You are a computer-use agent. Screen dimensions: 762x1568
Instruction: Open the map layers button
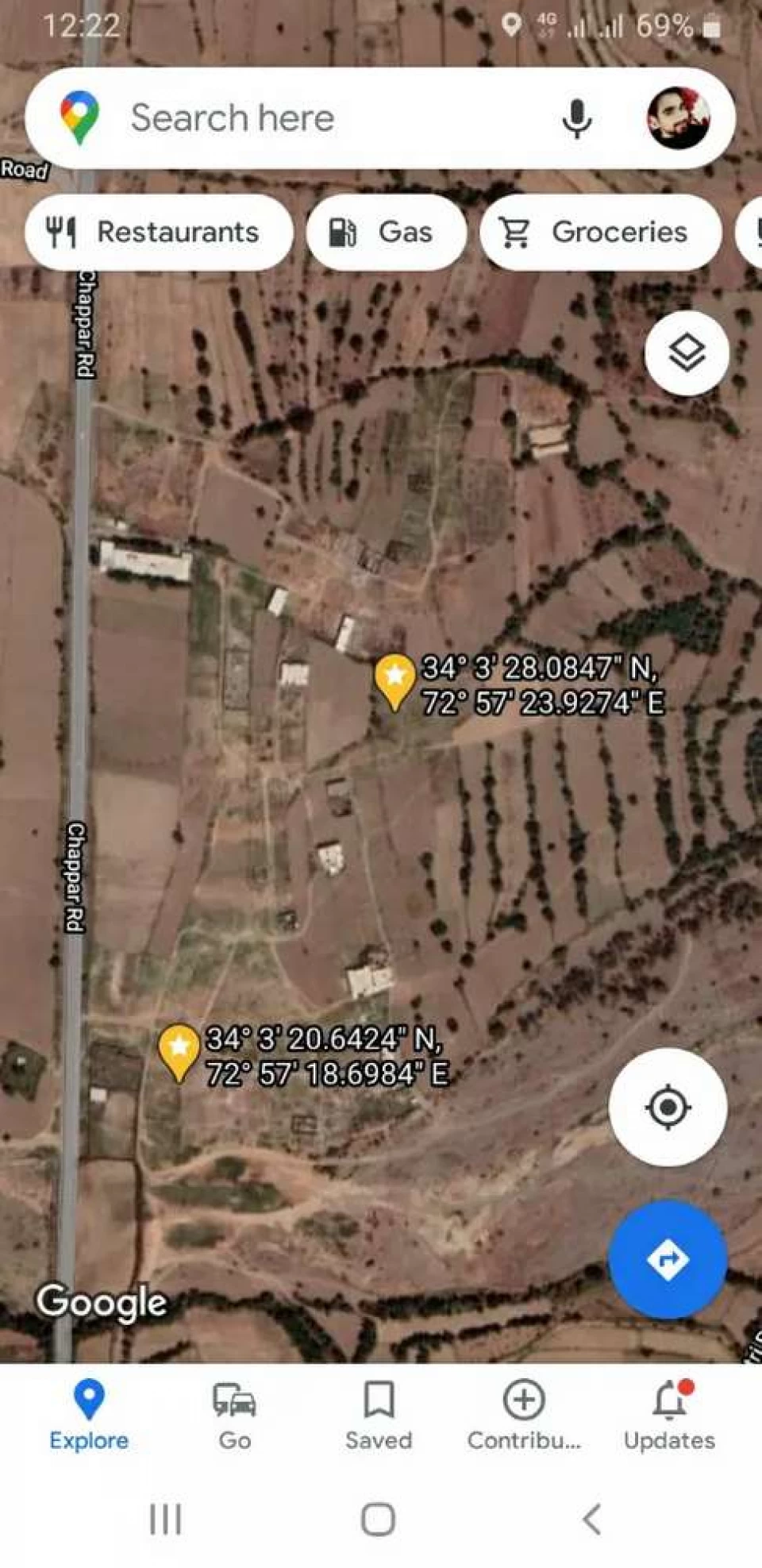[x=687, y=353]
